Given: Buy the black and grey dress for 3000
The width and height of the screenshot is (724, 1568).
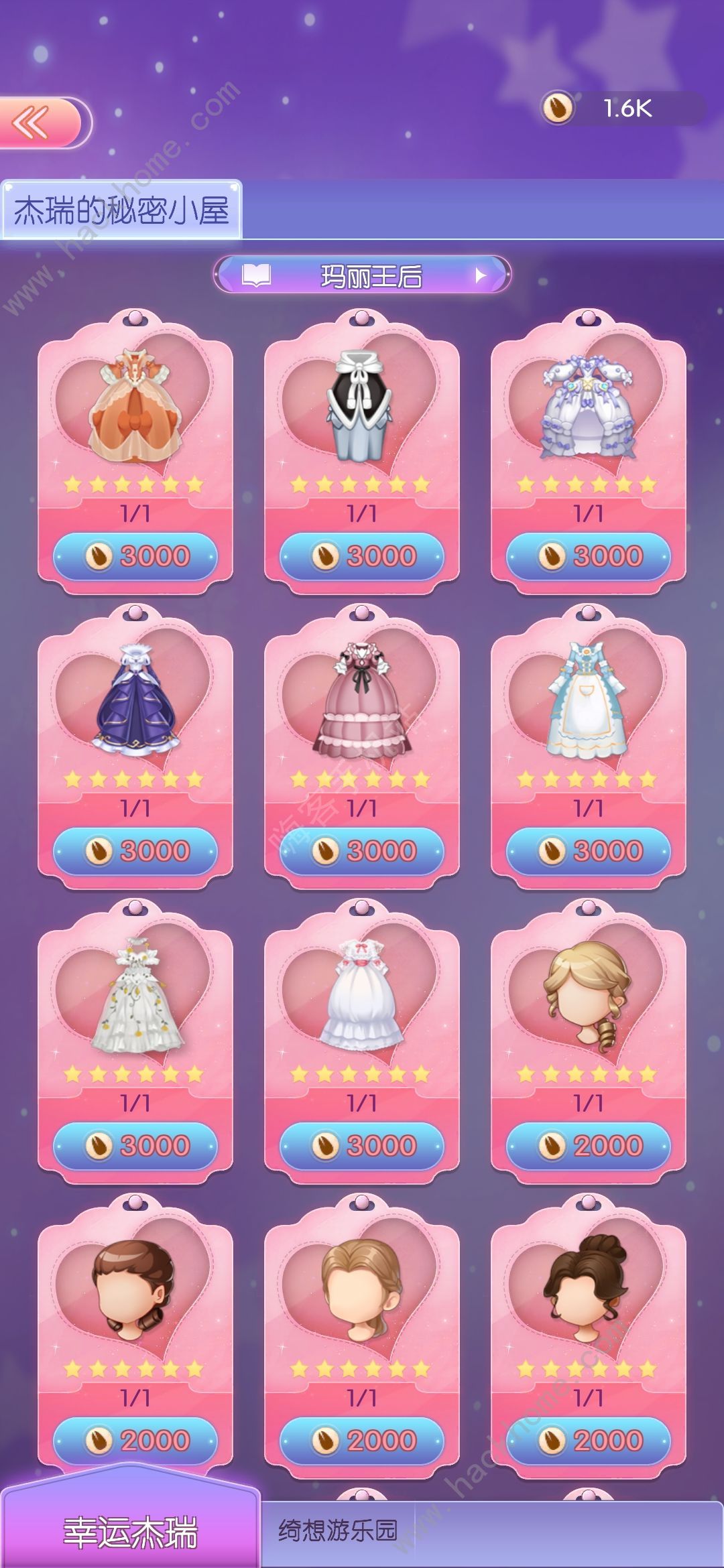Looking at the screenshot, I should (362, 556).
